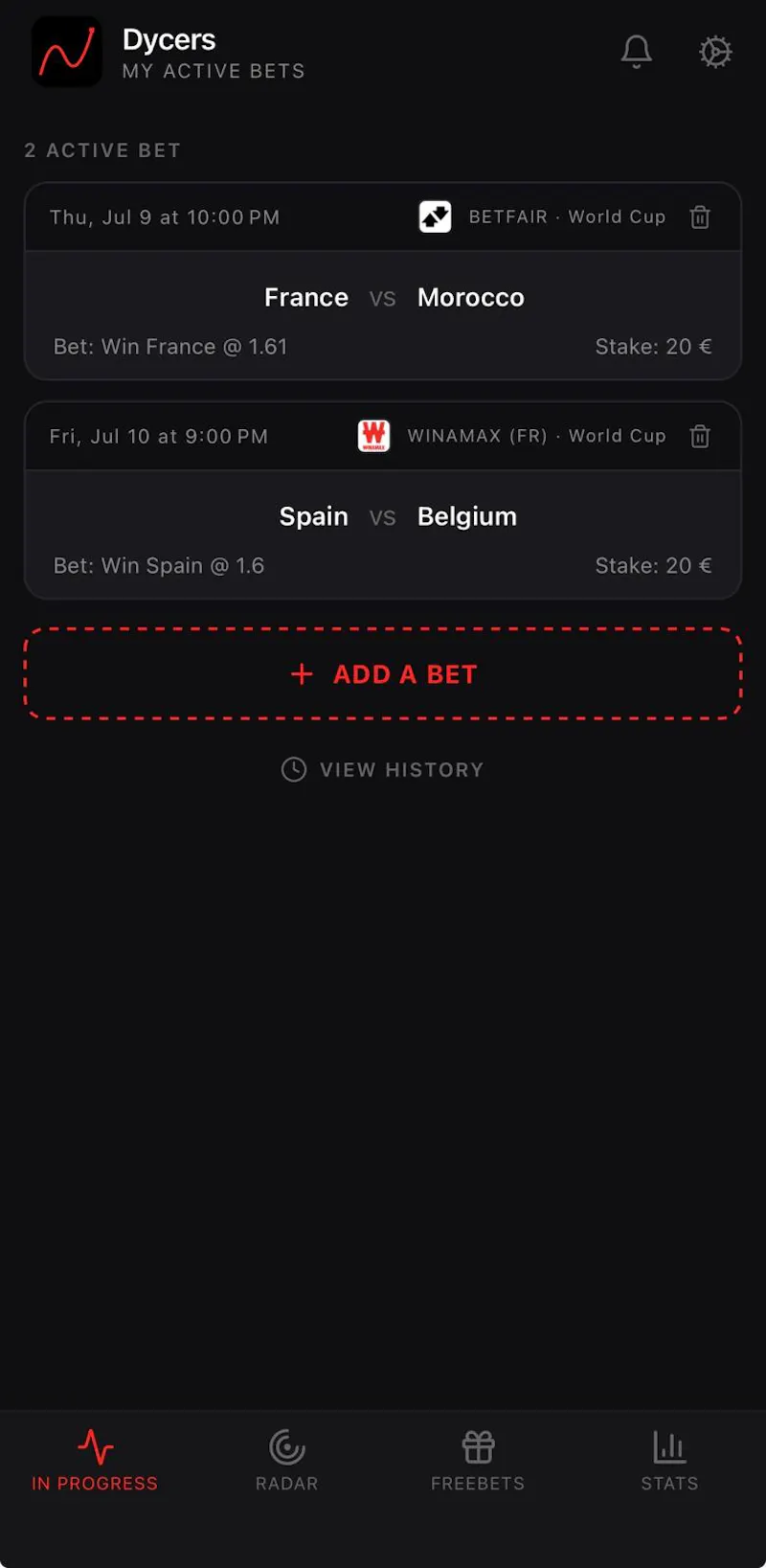
Task: Switch to the Stats tab
Action: (x=669, y=1461)
